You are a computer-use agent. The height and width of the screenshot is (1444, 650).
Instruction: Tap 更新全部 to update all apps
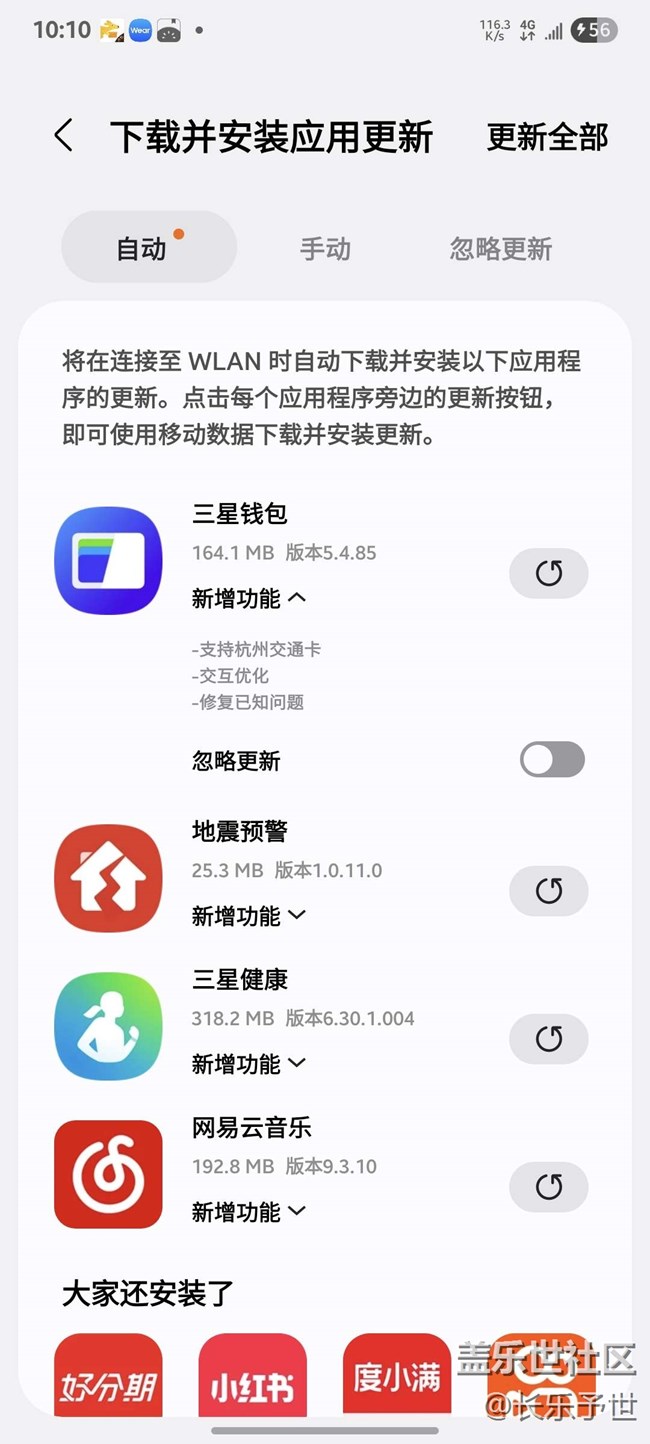pos(547,137)
